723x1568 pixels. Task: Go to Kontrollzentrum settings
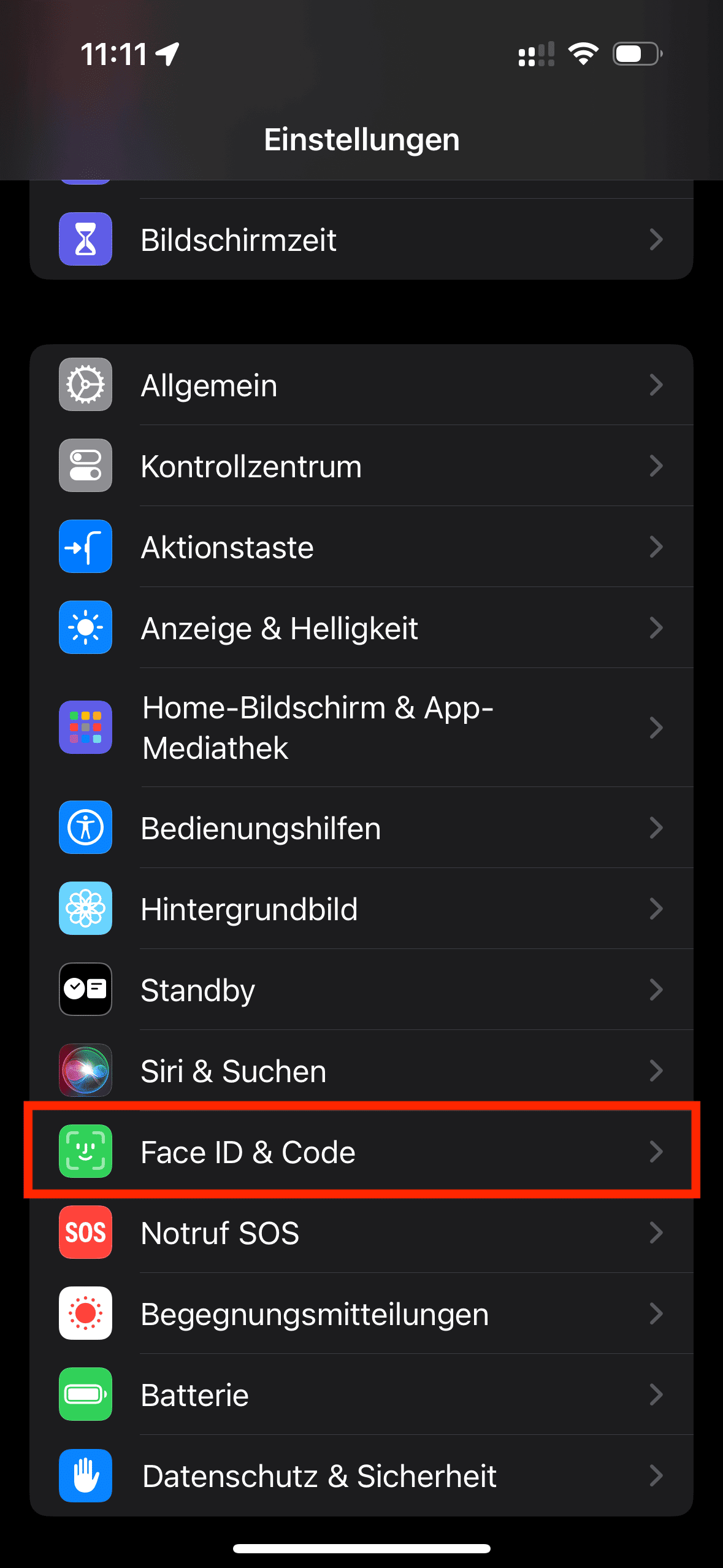(361, 466)
